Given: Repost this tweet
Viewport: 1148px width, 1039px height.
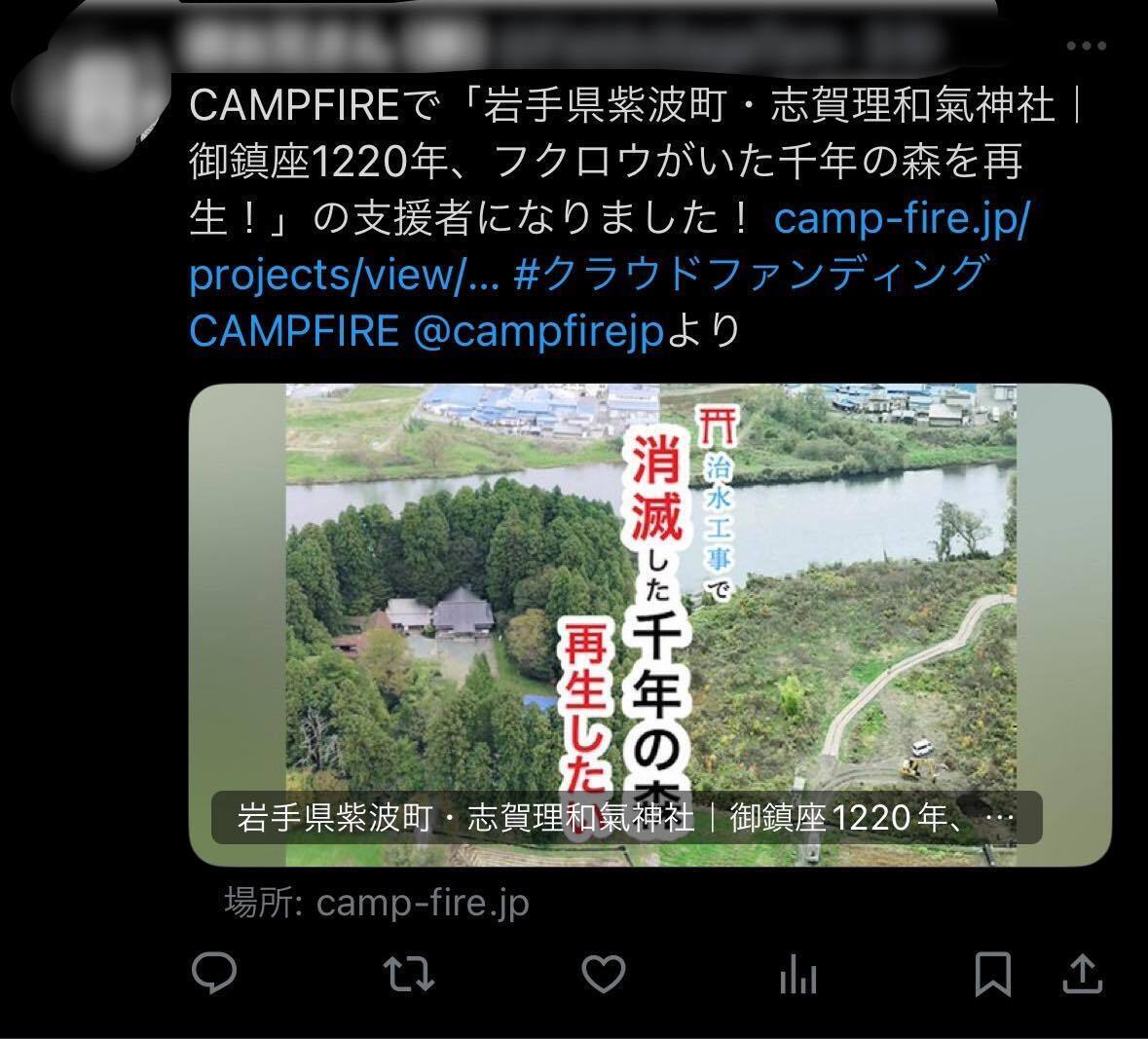Looking at the screenshot, I should point(409,974).
